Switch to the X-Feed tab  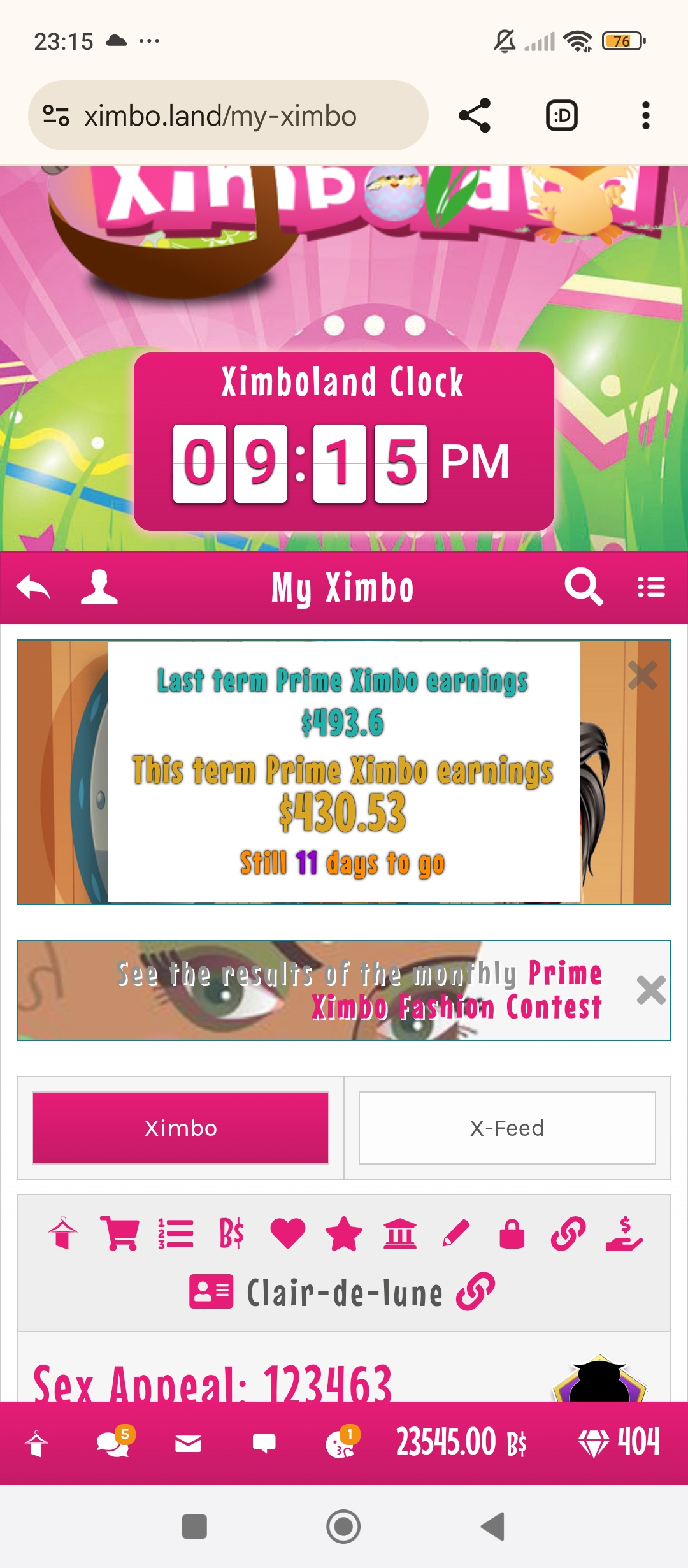click(x=507, y=1128)
